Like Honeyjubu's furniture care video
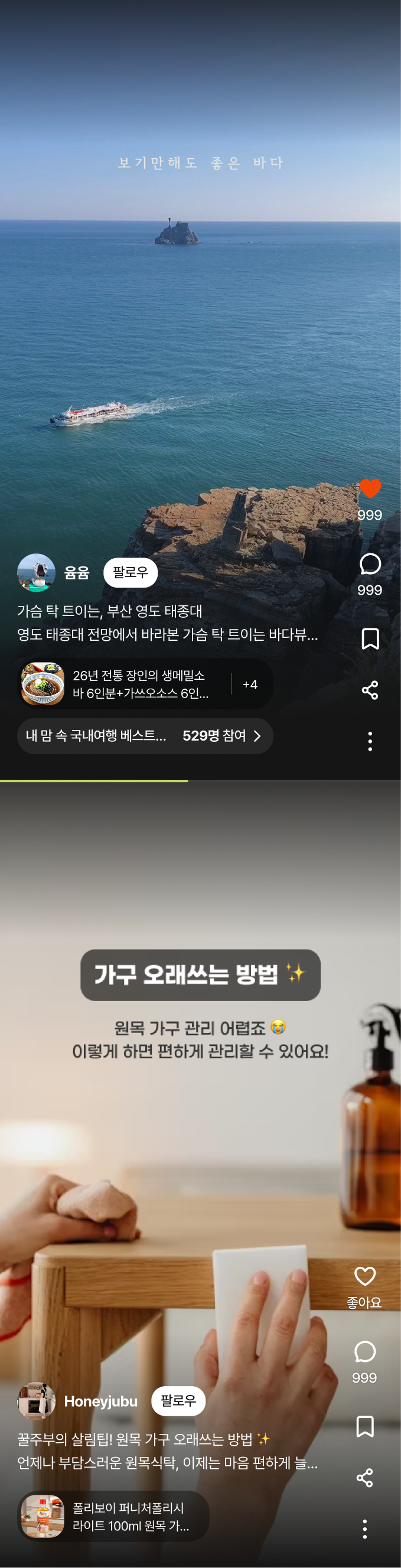The image size is (401, 1568). (364, 1276)
